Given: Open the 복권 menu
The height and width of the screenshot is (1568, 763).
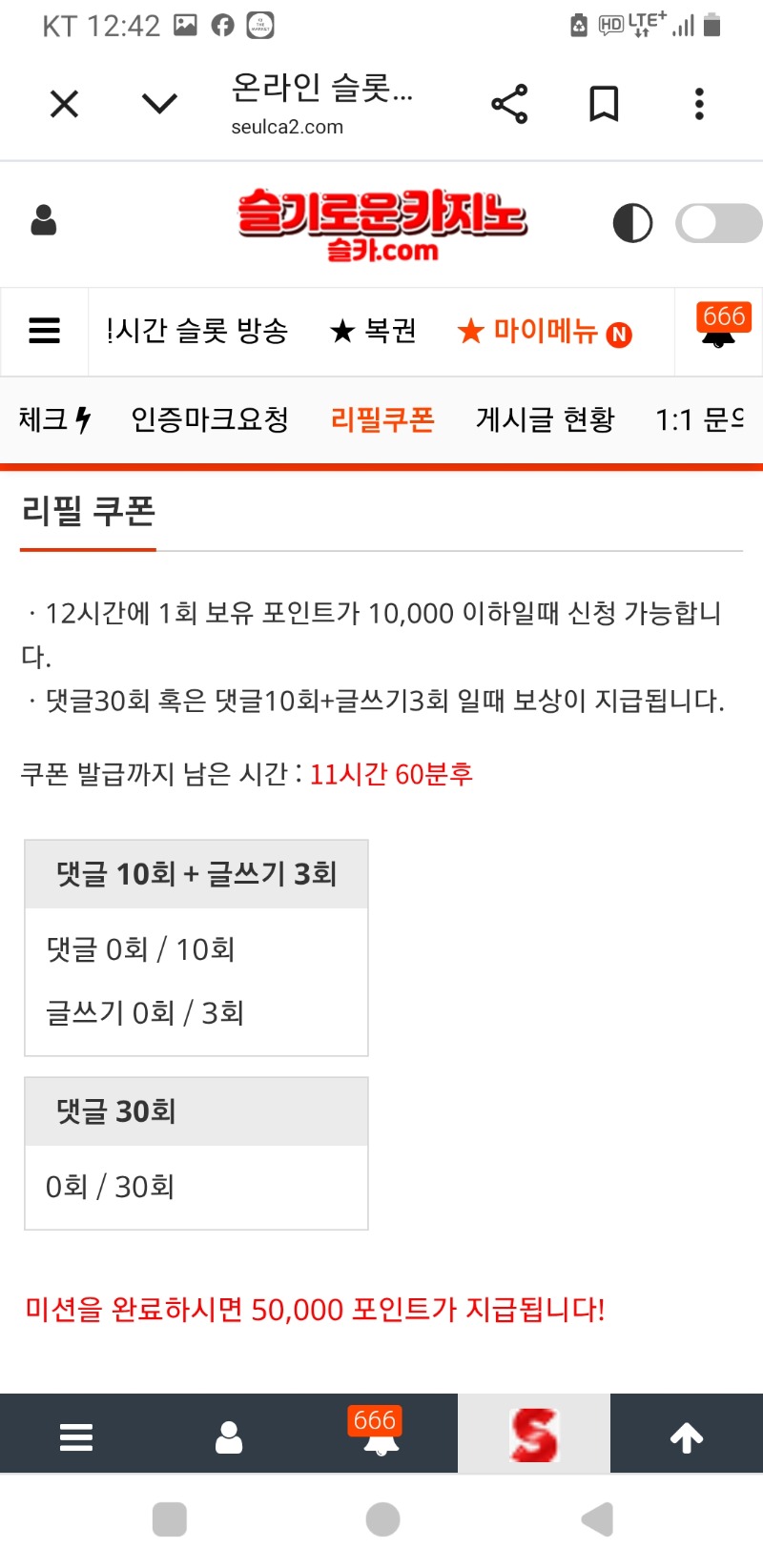Looking at the screenshot, I should click(373, 331).
